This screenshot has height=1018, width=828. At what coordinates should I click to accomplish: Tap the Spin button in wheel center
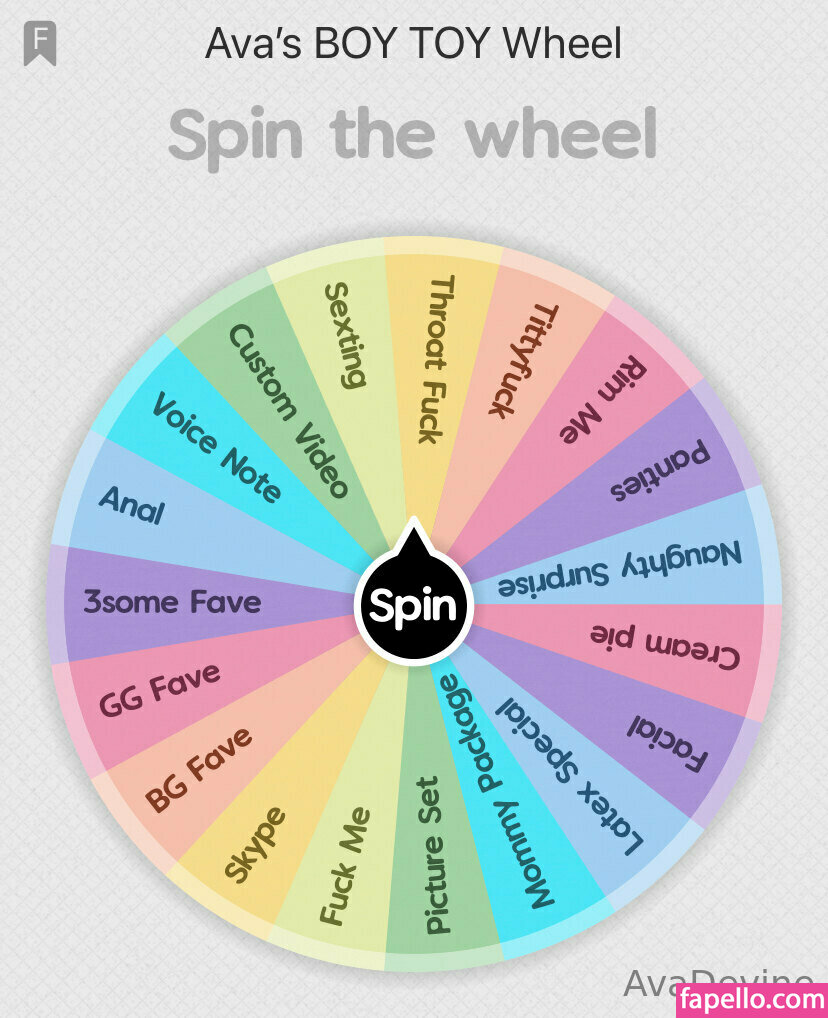pos(413,605)
